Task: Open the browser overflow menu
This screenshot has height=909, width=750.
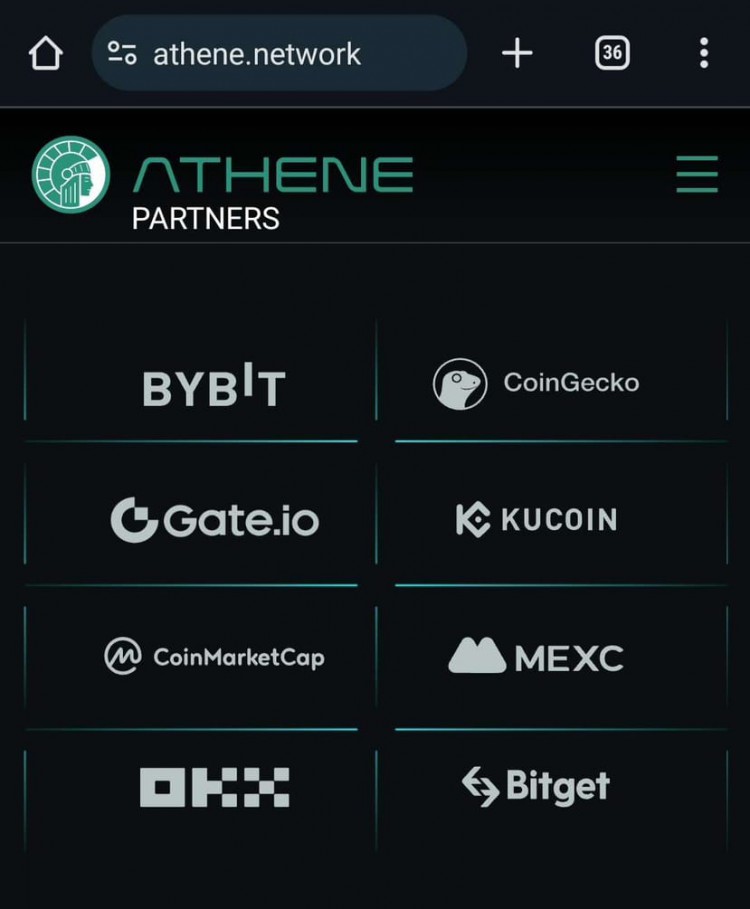Action: (704, 54)
